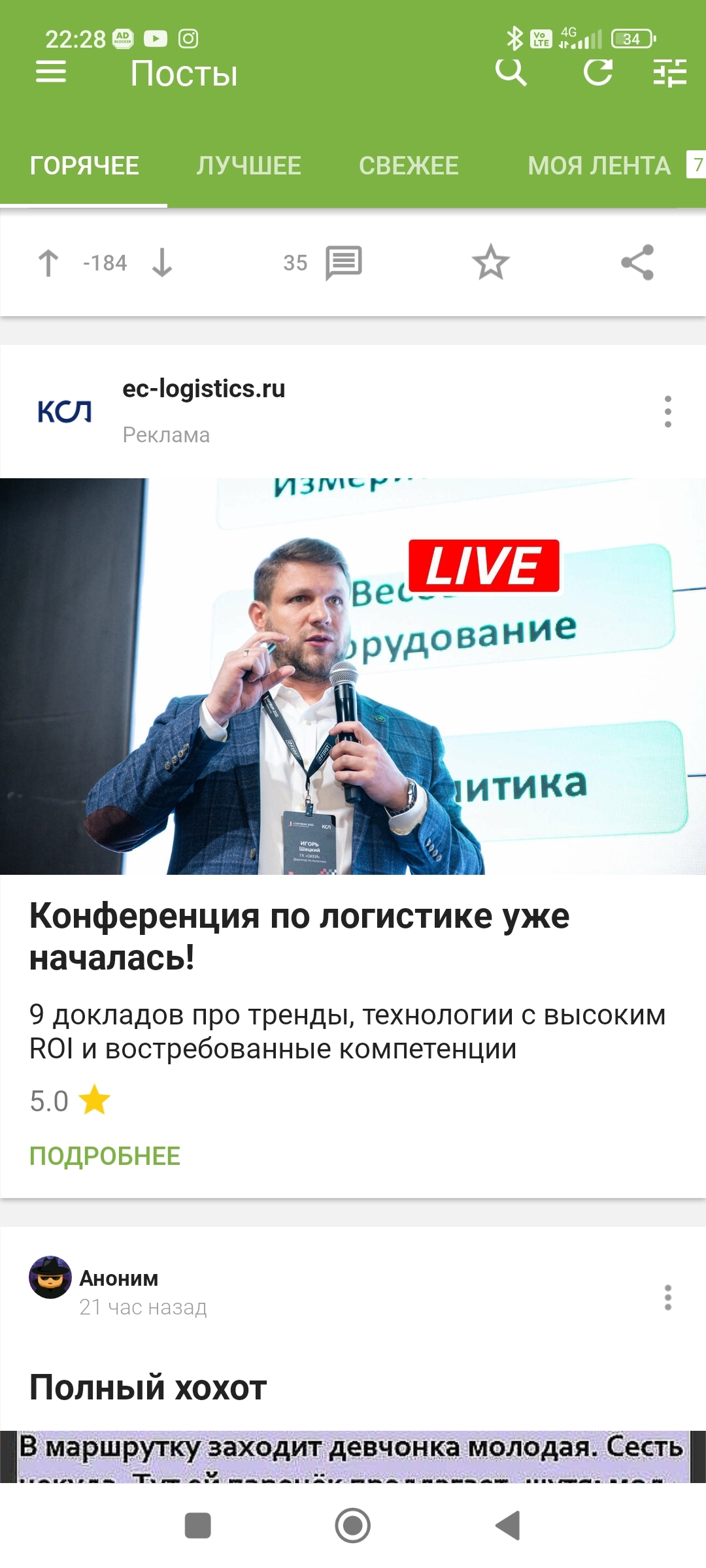Go back with the system back button
706x1568 pixels.
pyautogui.click(x=508, y=1526)
